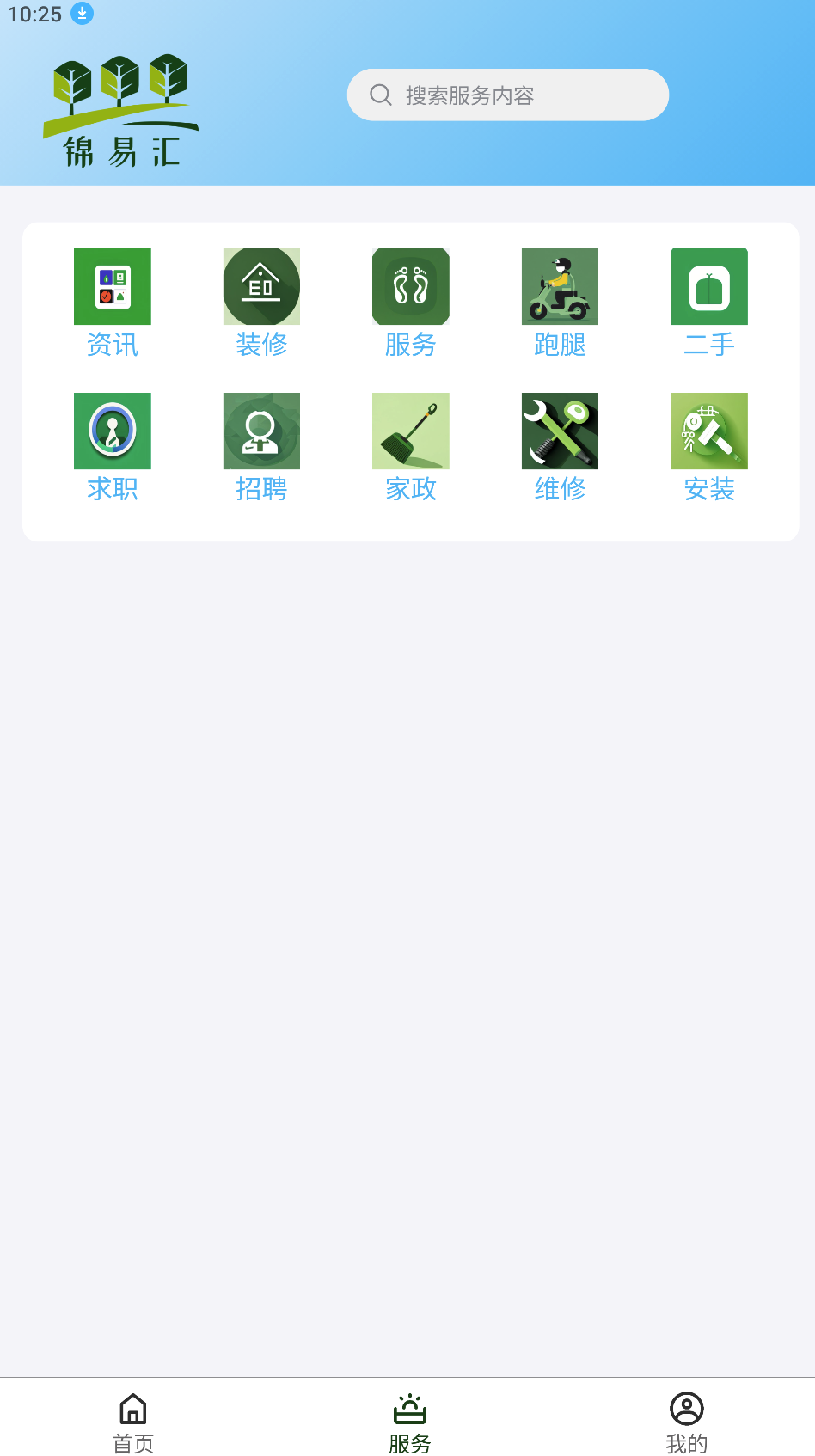Tap the magnifier icon in the search bar
Screen dimensions: 815x1456
(381, 95)
